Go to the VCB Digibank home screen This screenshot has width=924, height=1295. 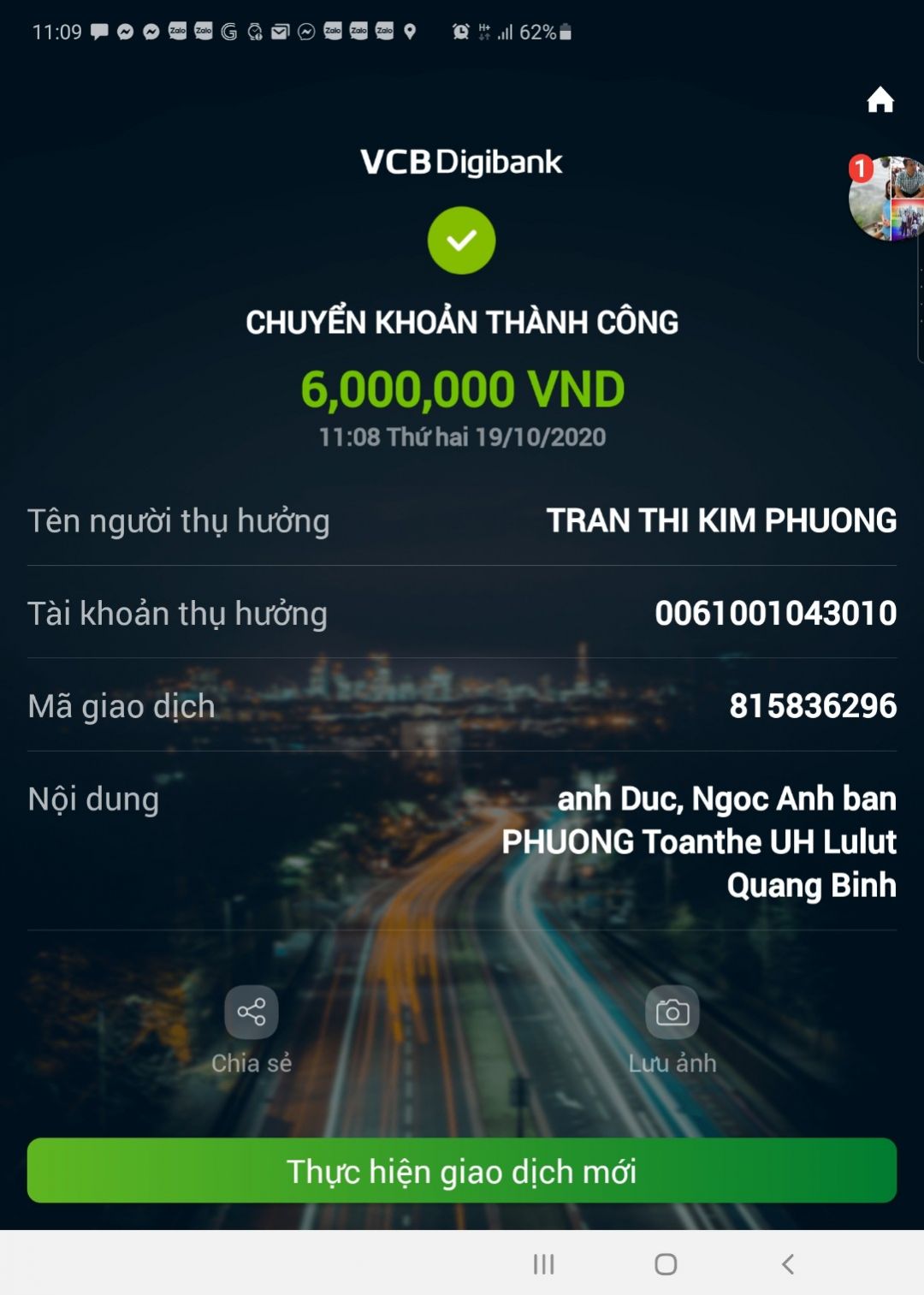point(880,100)
